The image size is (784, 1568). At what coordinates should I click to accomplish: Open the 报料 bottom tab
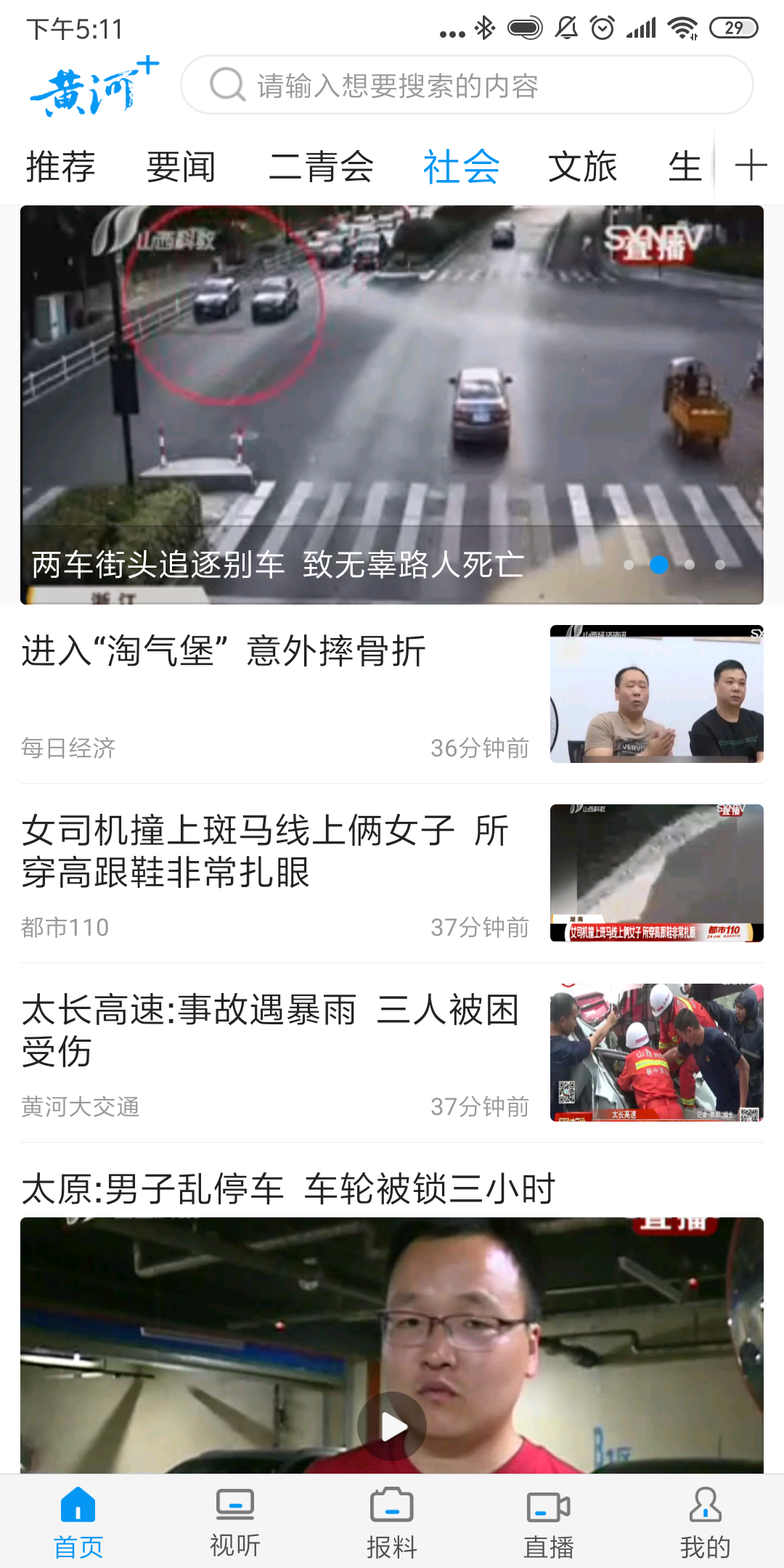[x=392, y=1522]
